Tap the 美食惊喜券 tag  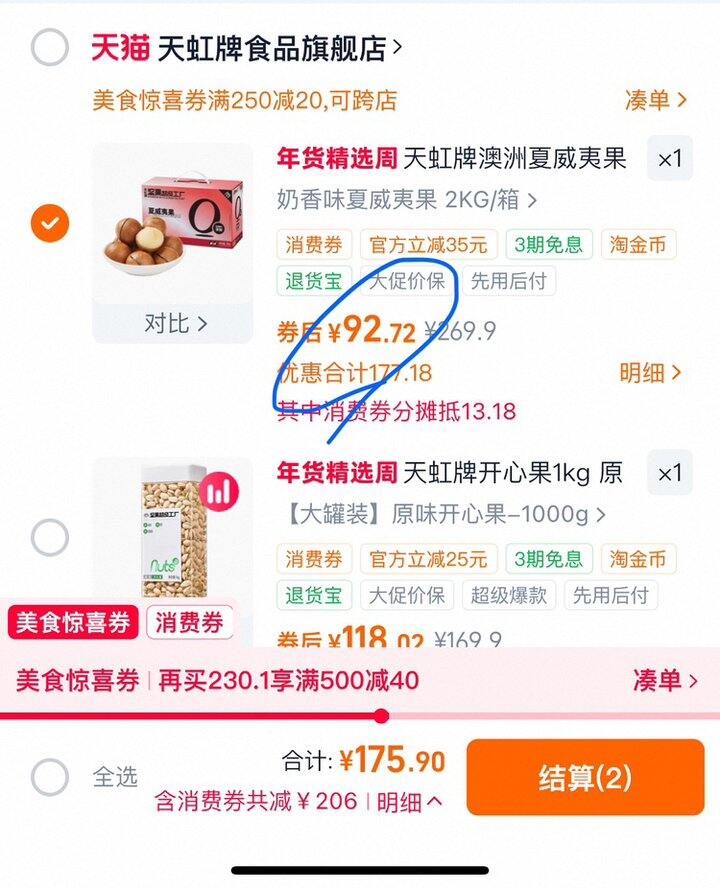tap(73, 622)
